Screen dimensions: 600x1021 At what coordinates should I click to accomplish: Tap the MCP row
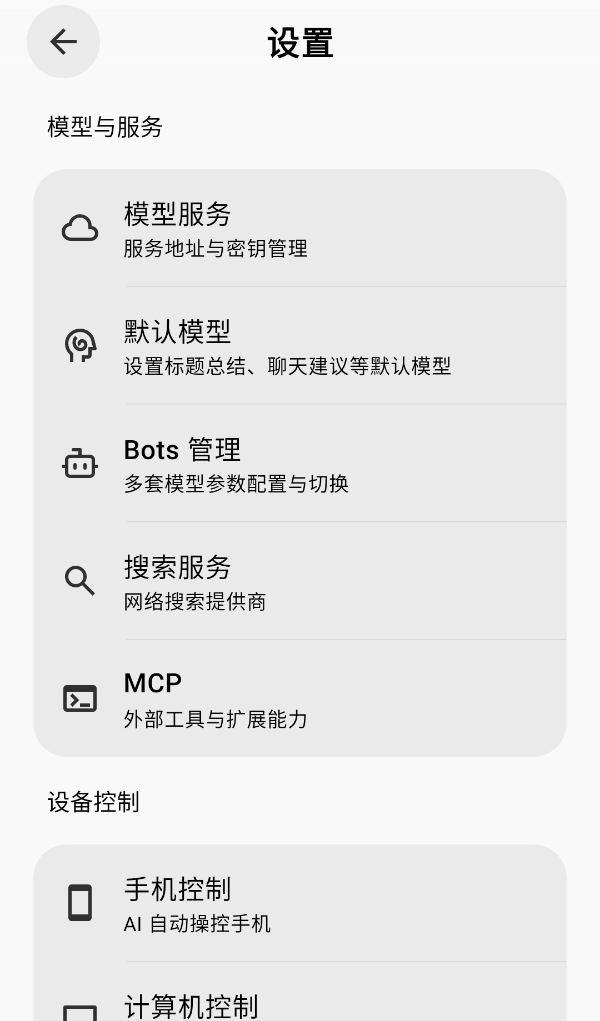tap(300, 698)
